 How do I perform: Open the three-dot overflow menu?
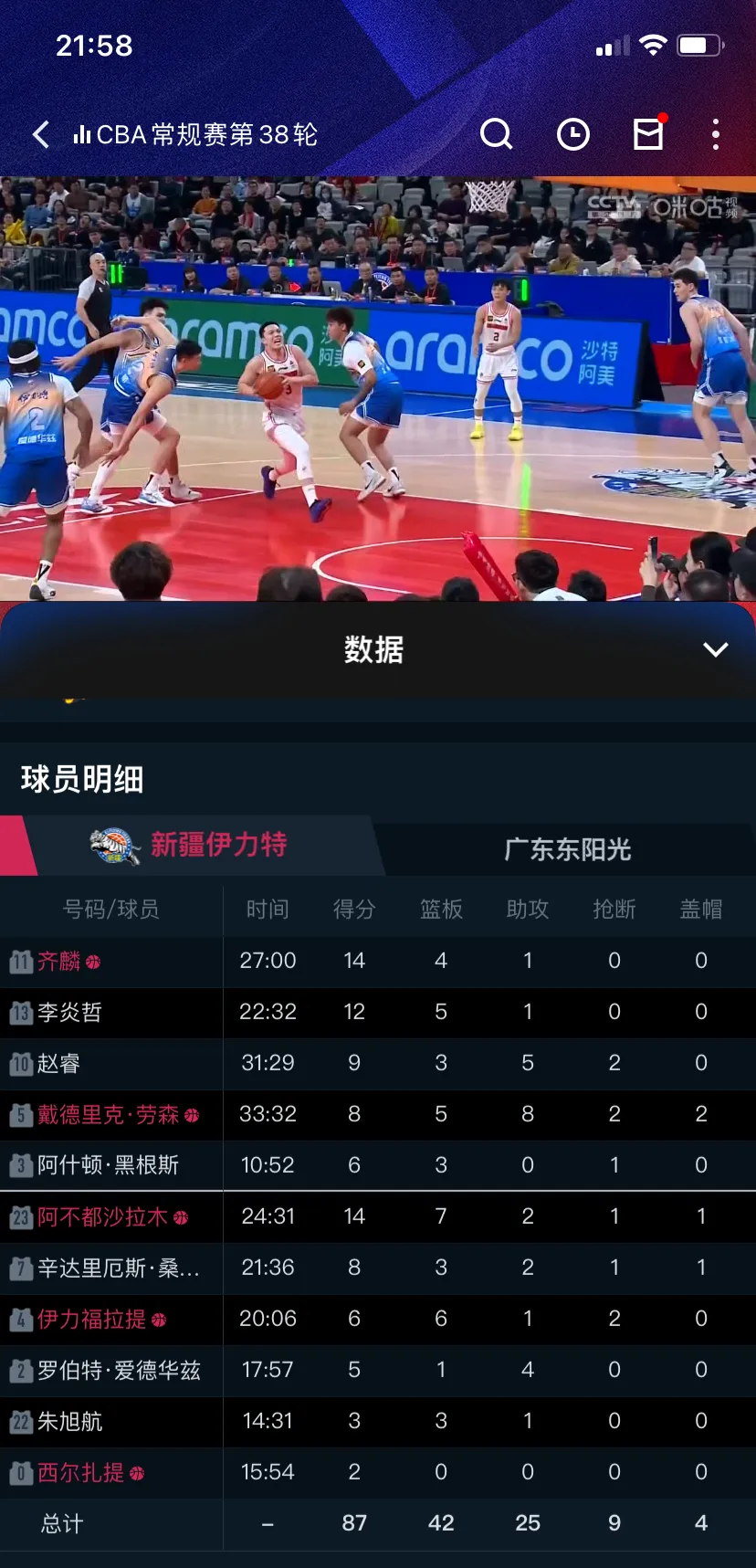click(716, 135)
